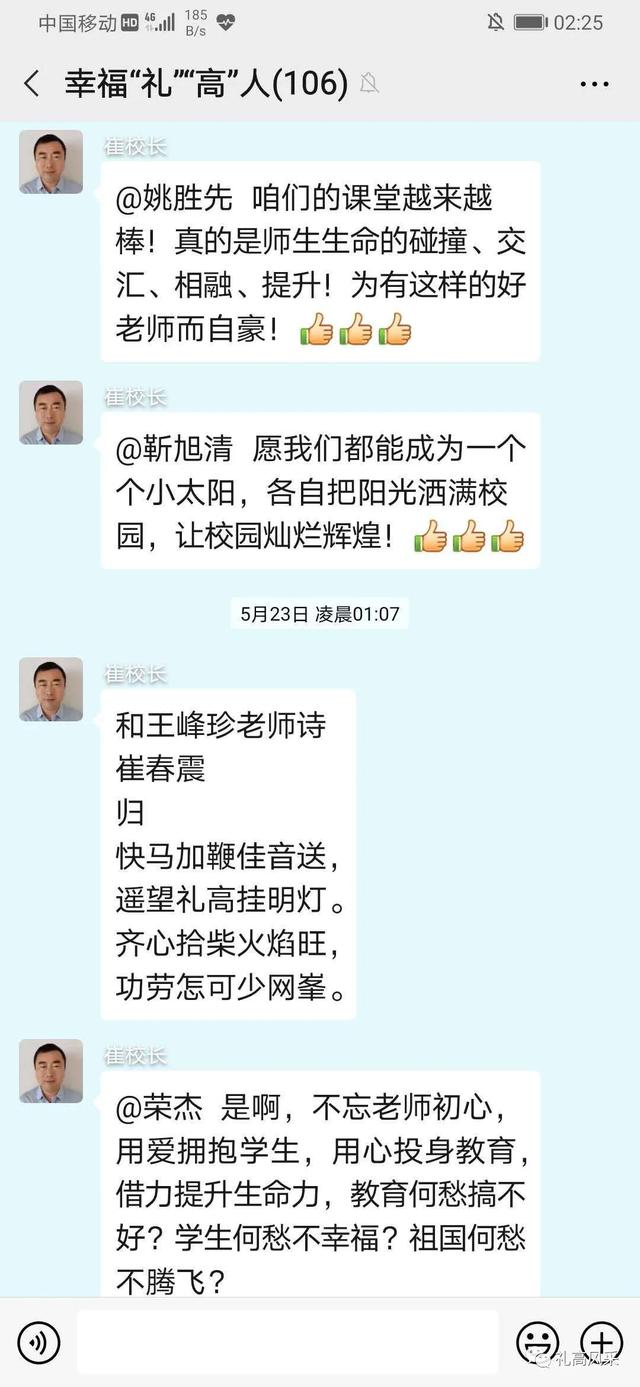
Task: Open sender avatar beside message to 姚胜先
Action: (x=51, y=162)
